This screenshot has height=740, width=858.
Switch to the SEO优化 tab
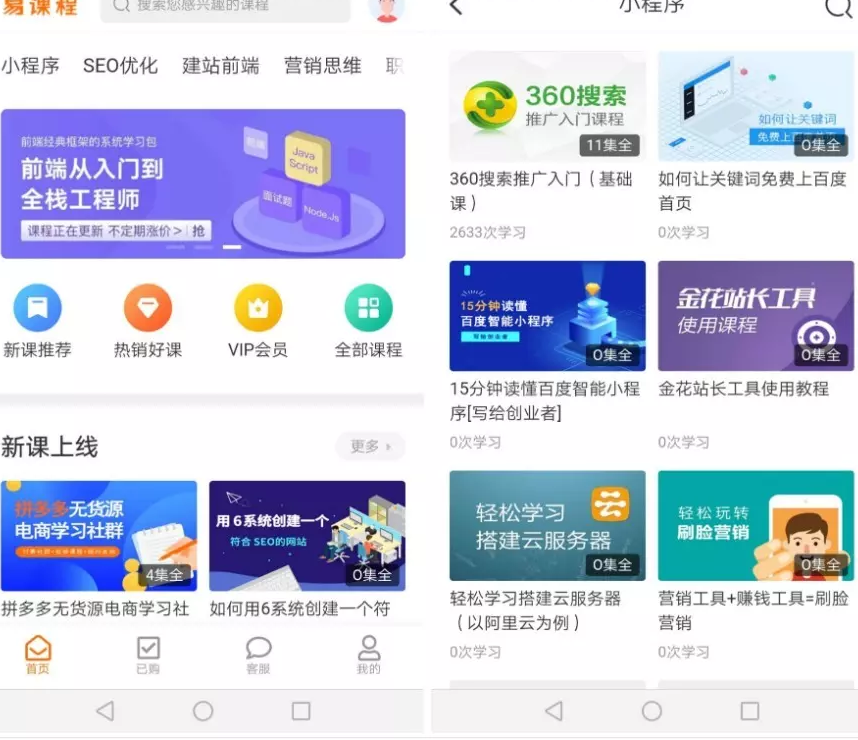coord(120,66)
